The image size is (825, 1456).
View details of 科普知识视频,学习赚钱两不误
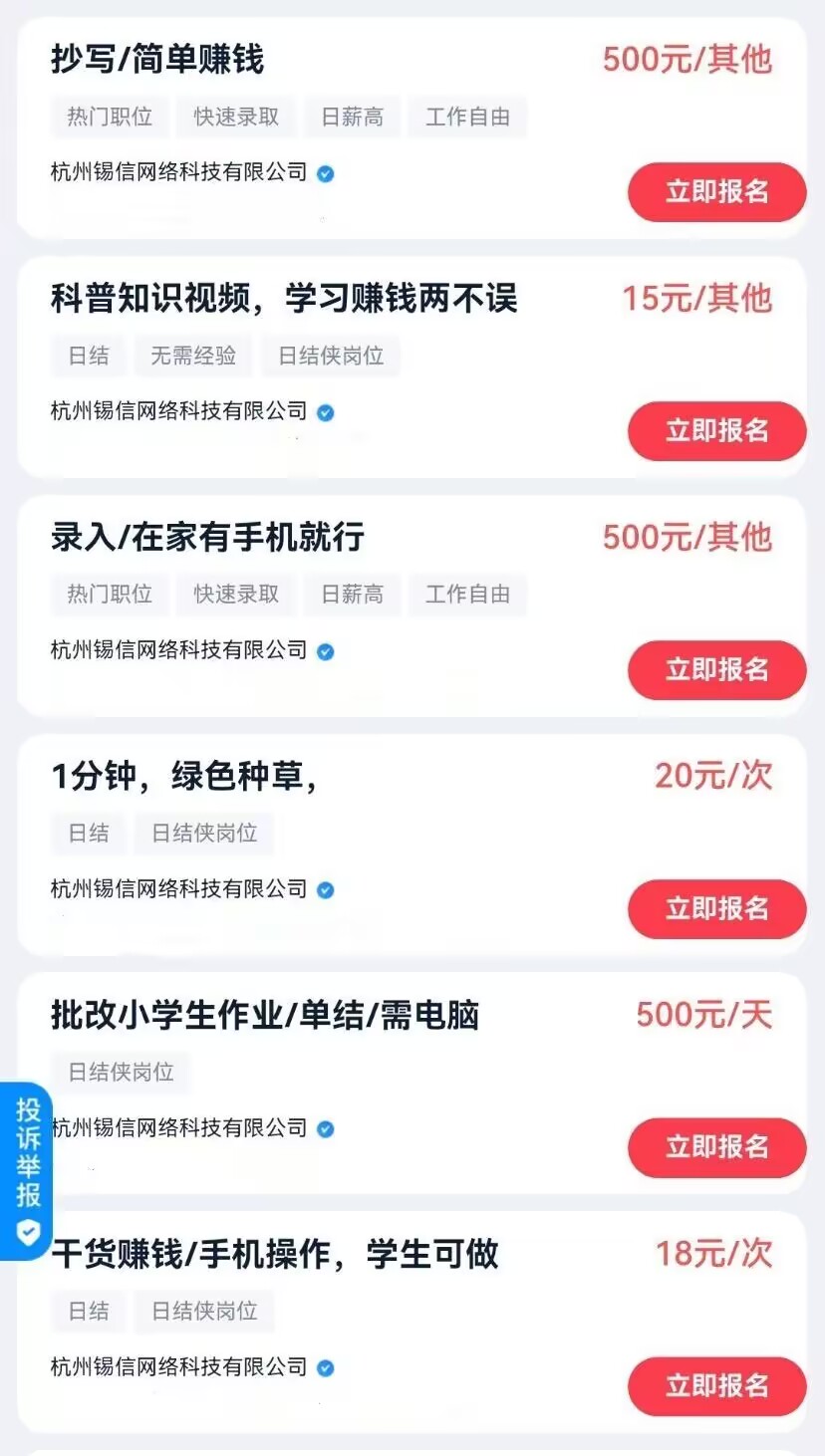pos(412,366)
